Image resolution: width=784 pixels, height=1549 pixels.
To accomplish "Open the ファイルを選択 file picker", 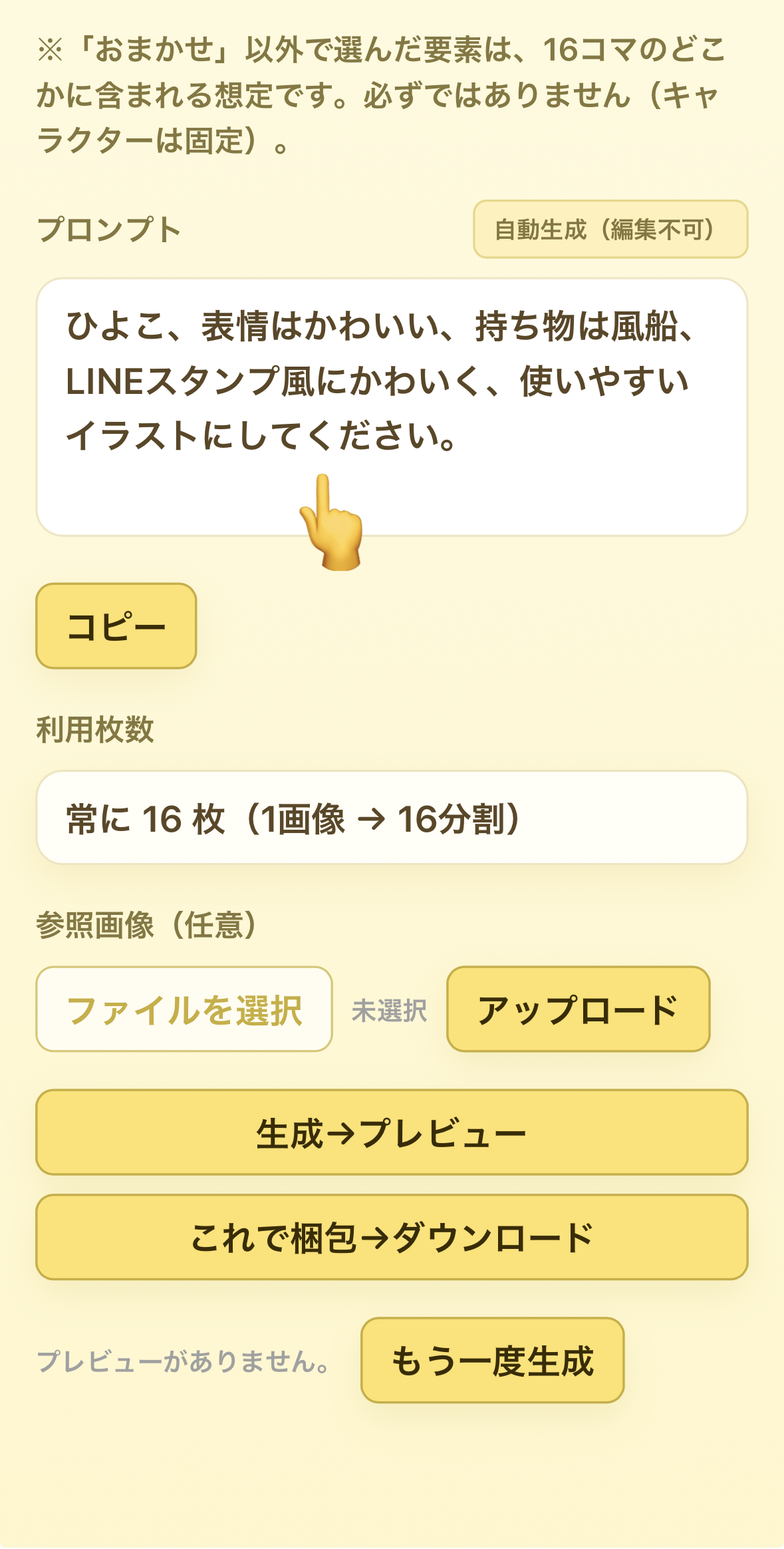I will pos(184,1009).
